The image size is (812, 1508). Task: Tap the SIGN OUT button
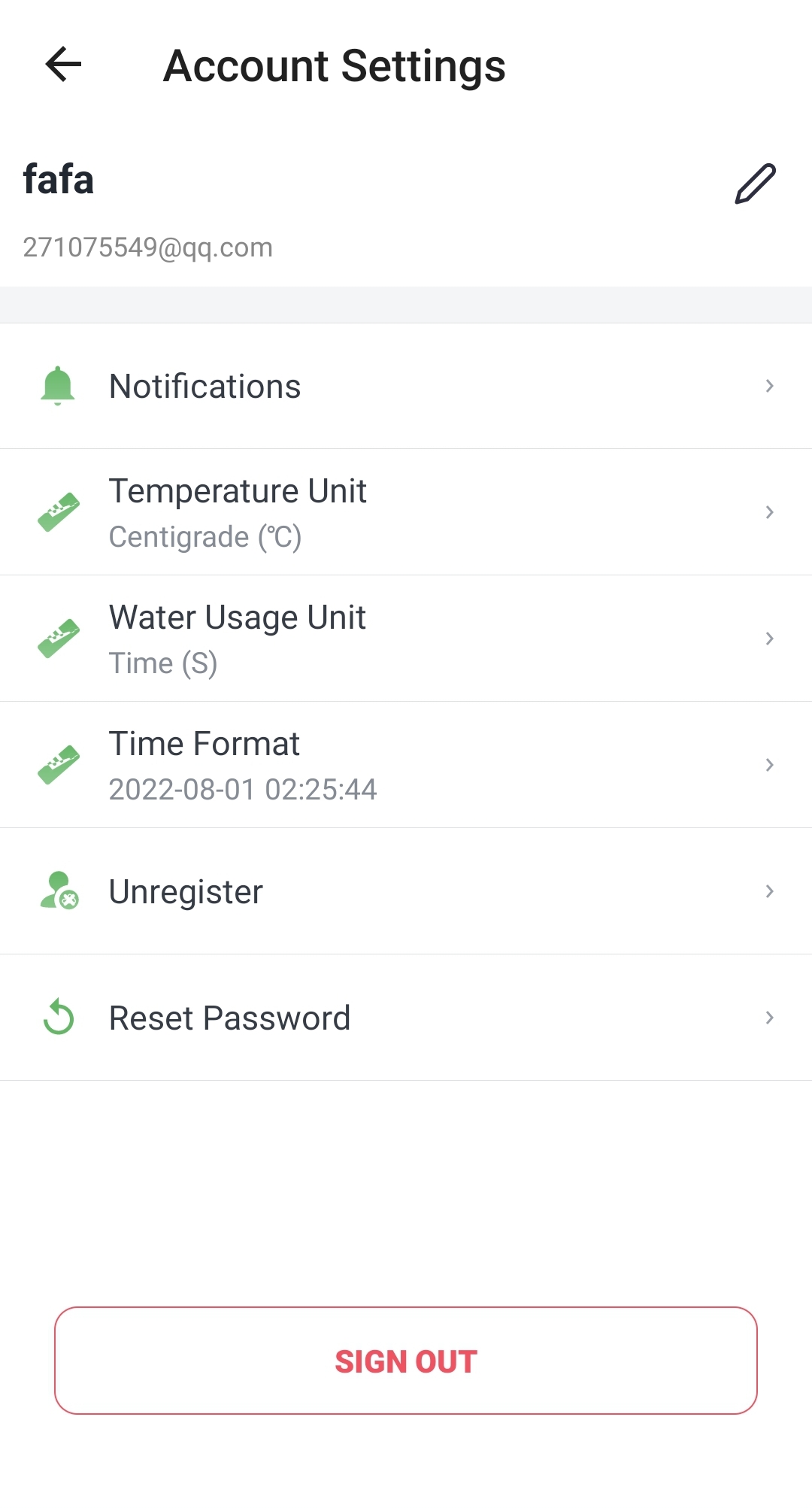click(406, 1361)
